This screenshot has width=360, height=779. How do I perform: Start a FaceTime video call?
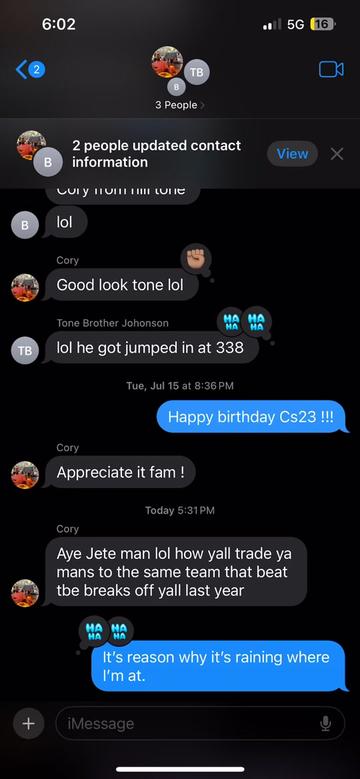pyautogui.click(x=331, y=70)
